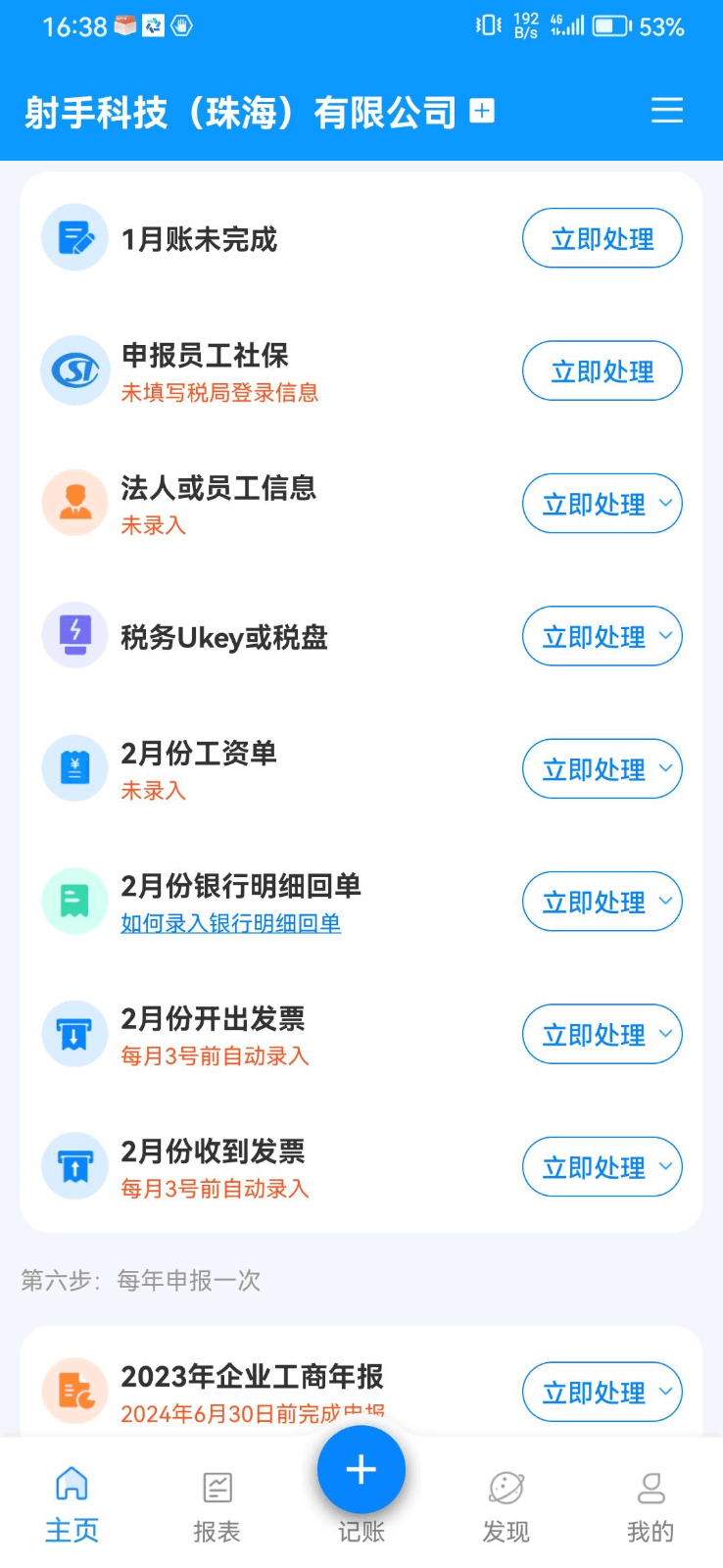Image resolution: width=723 pixels, height=1568 pixels.
Task: Tap the 2023年企业工商年报 report icon
Action: pyautogui.click(x=74, y=1391)
